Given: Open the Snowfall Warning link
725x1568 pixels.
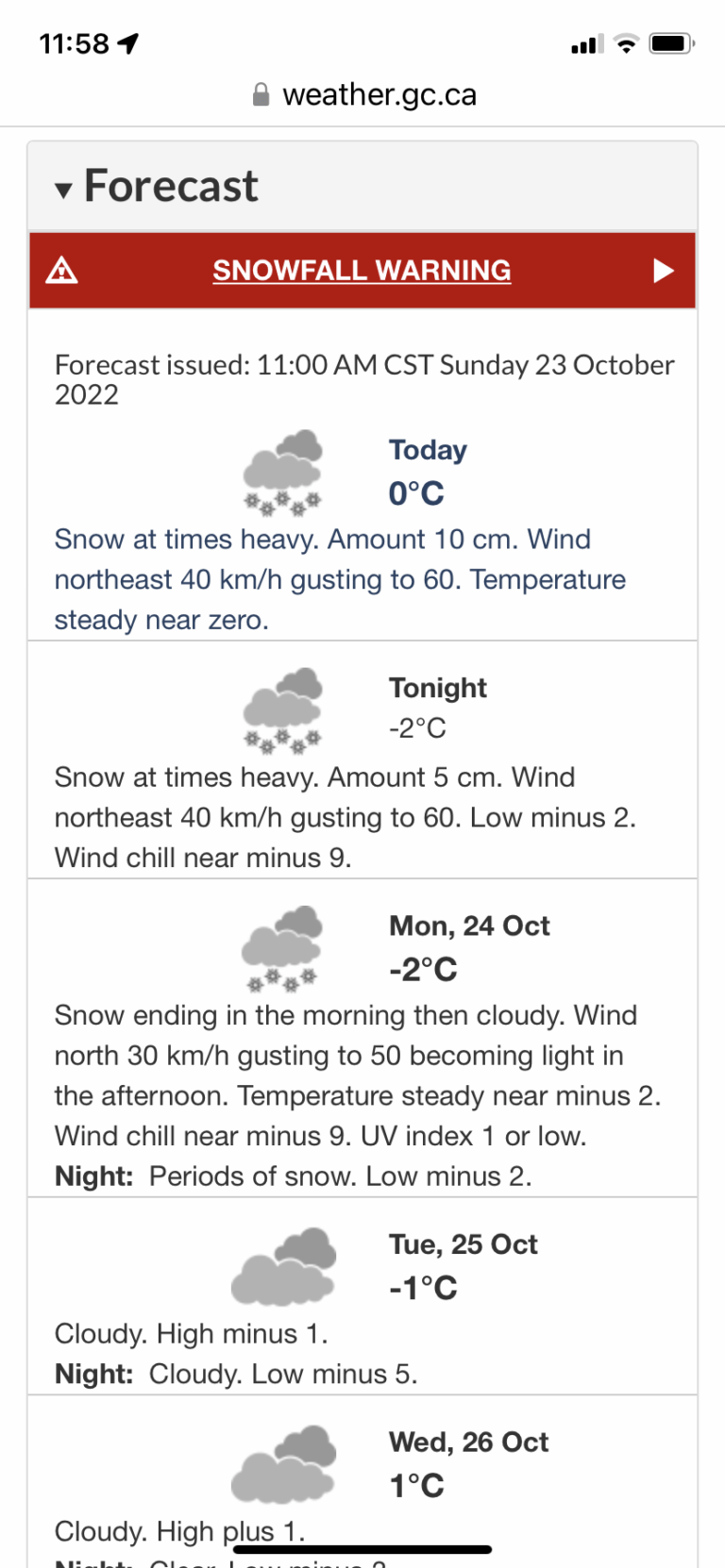Looking at the screenshot, I should [x=362, y=271].
